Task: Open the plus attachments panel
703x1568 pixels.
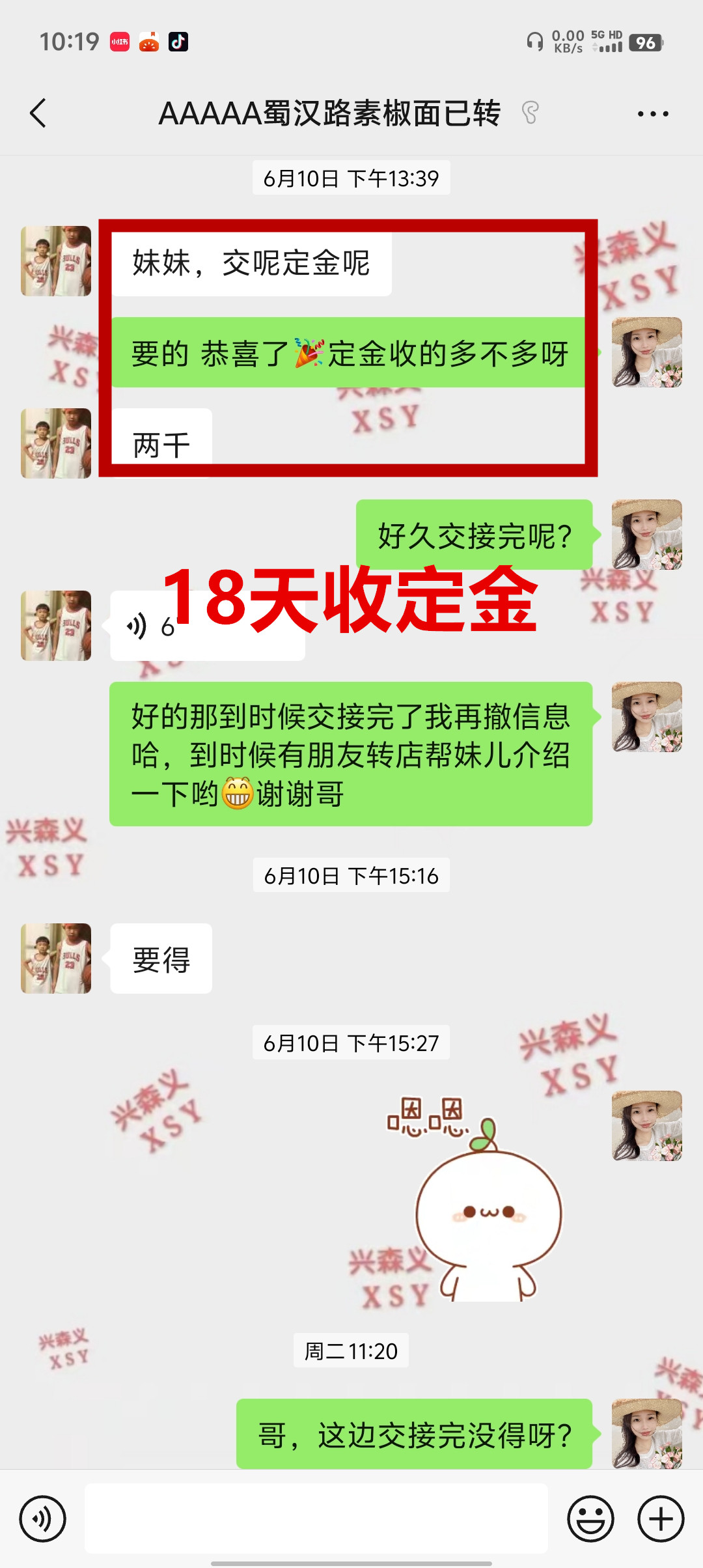Action: pyautogui.click(x=661, y=1519)
